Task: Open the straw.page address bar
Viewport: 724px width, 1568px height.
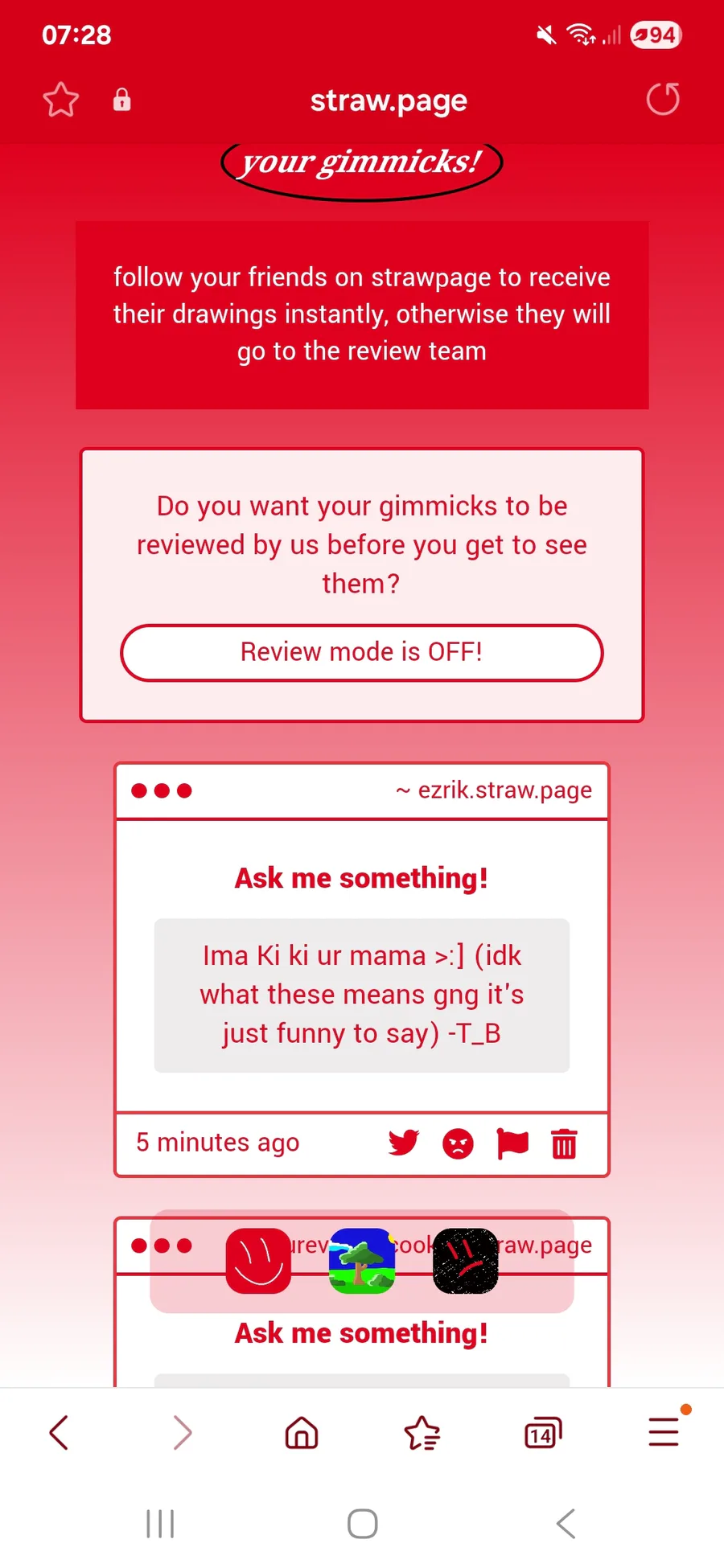Action: (389, 101)
